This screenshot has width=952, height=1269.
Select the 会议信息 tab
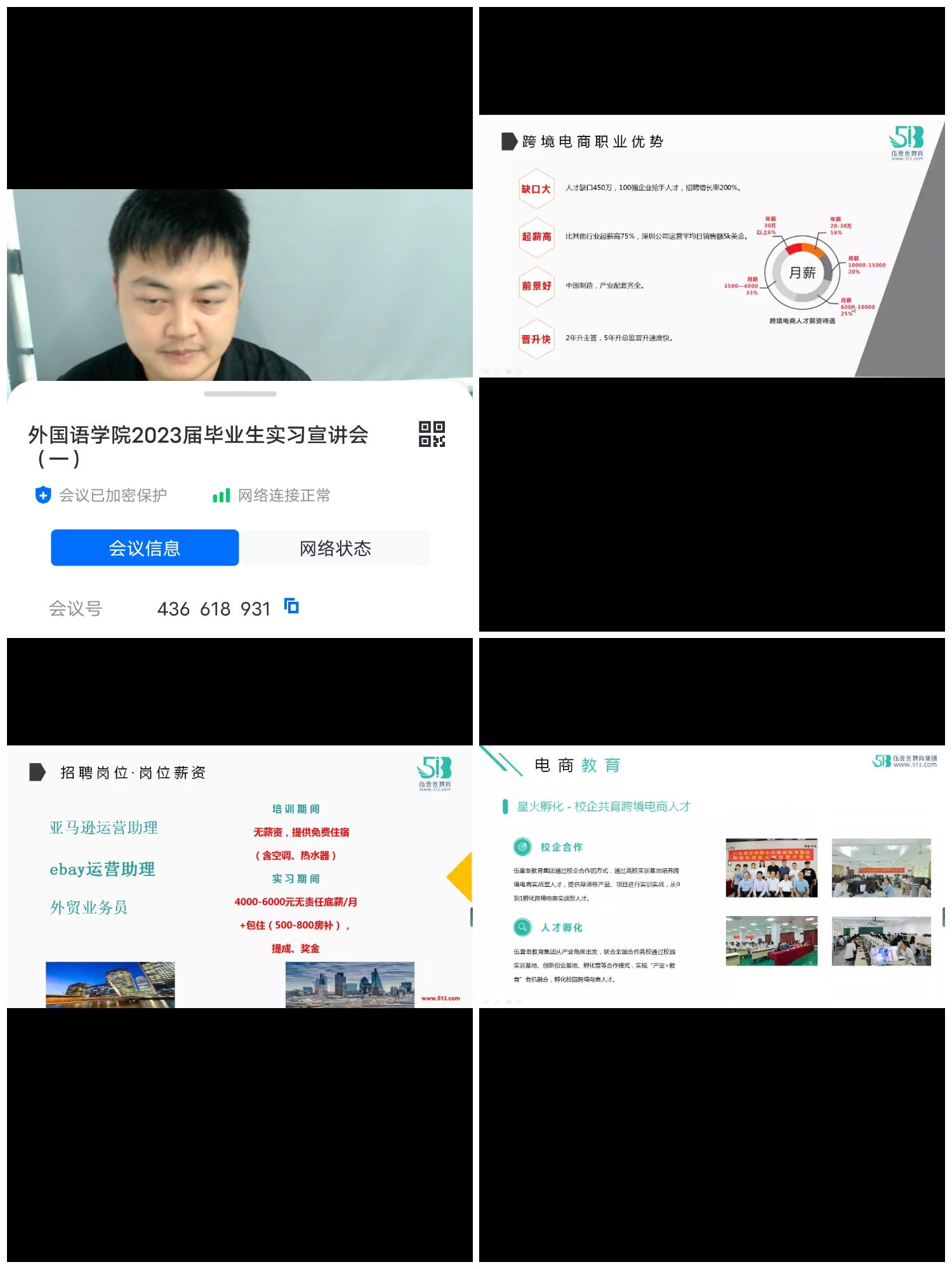point(144,547)
